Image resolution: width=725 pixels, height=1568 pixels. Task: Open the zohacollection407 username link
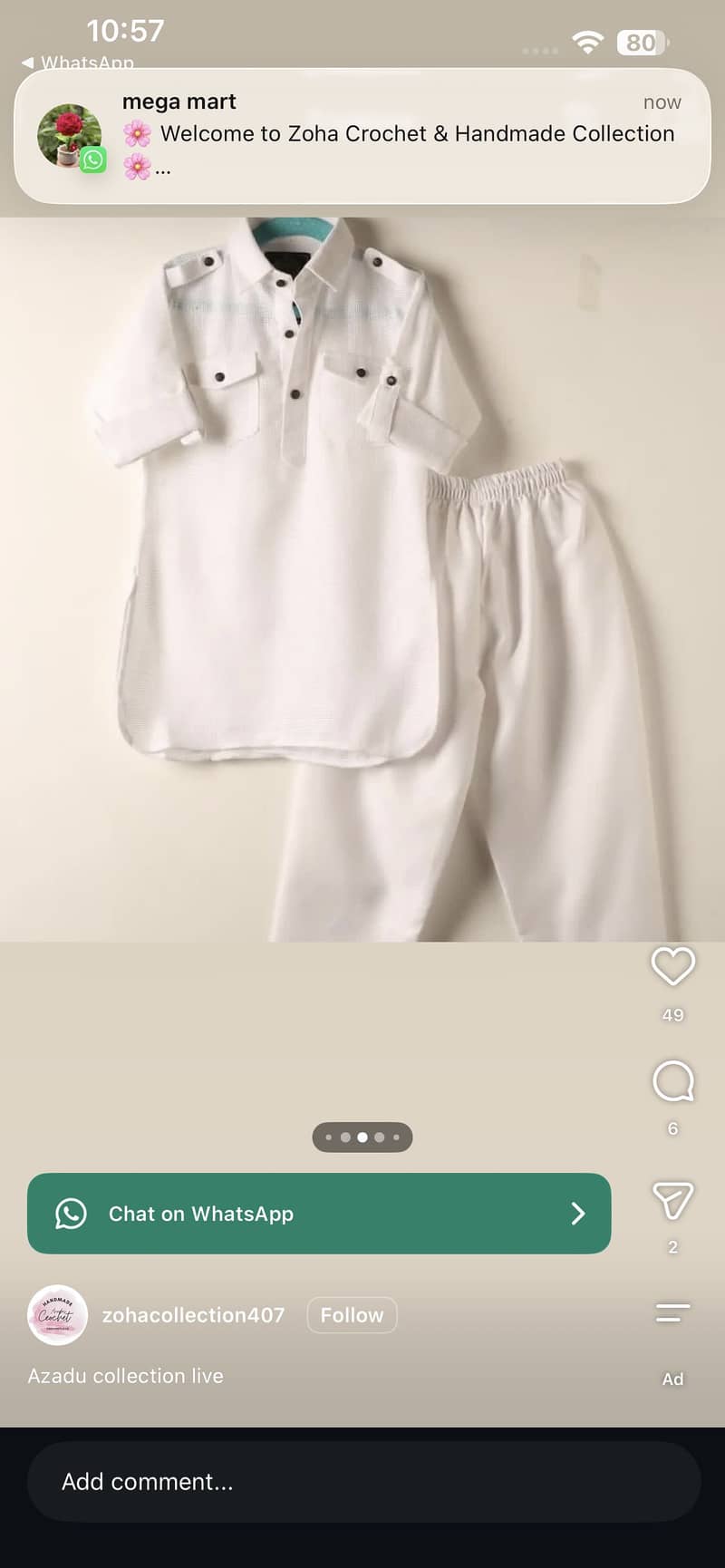coord(193,1315)
